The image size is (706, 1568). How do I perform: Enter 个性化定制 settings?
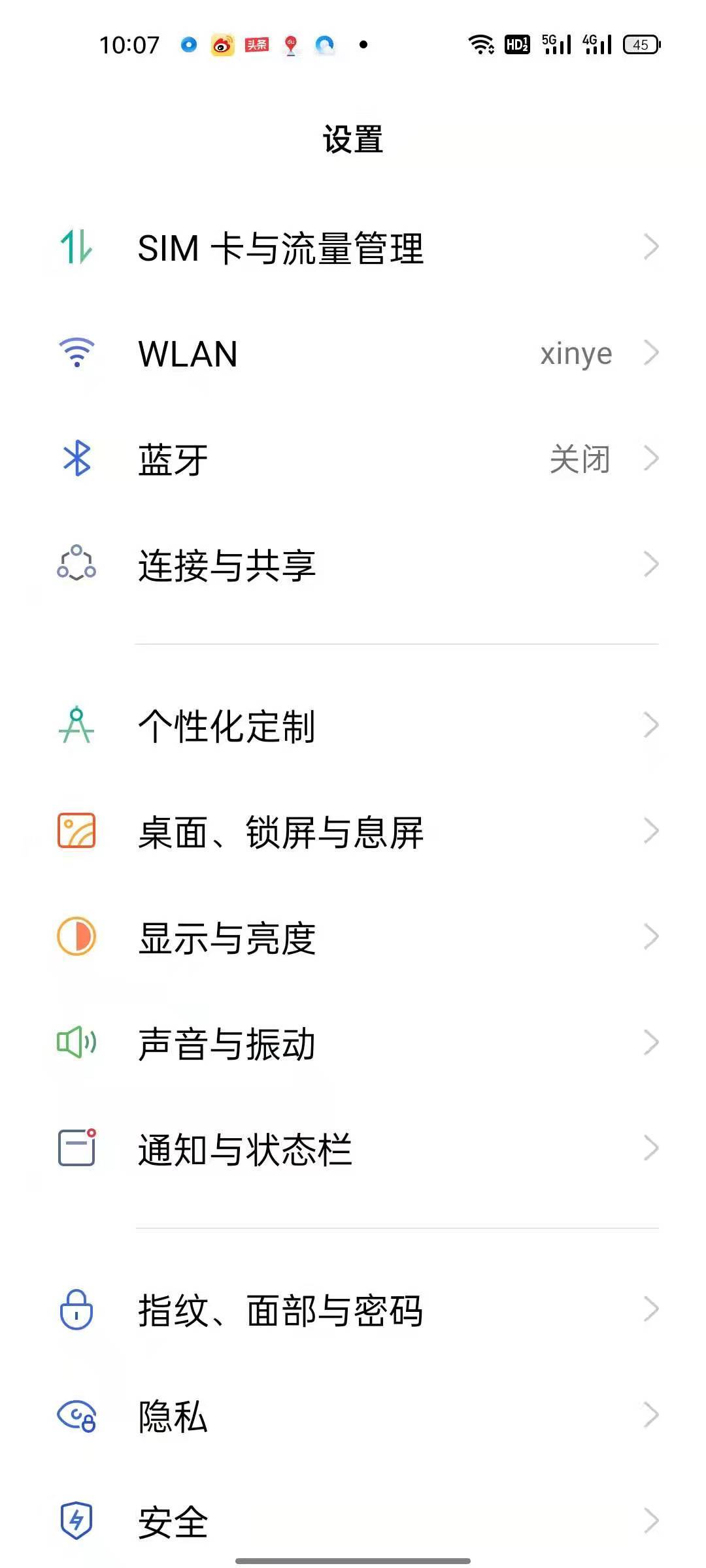pos(227,726)
